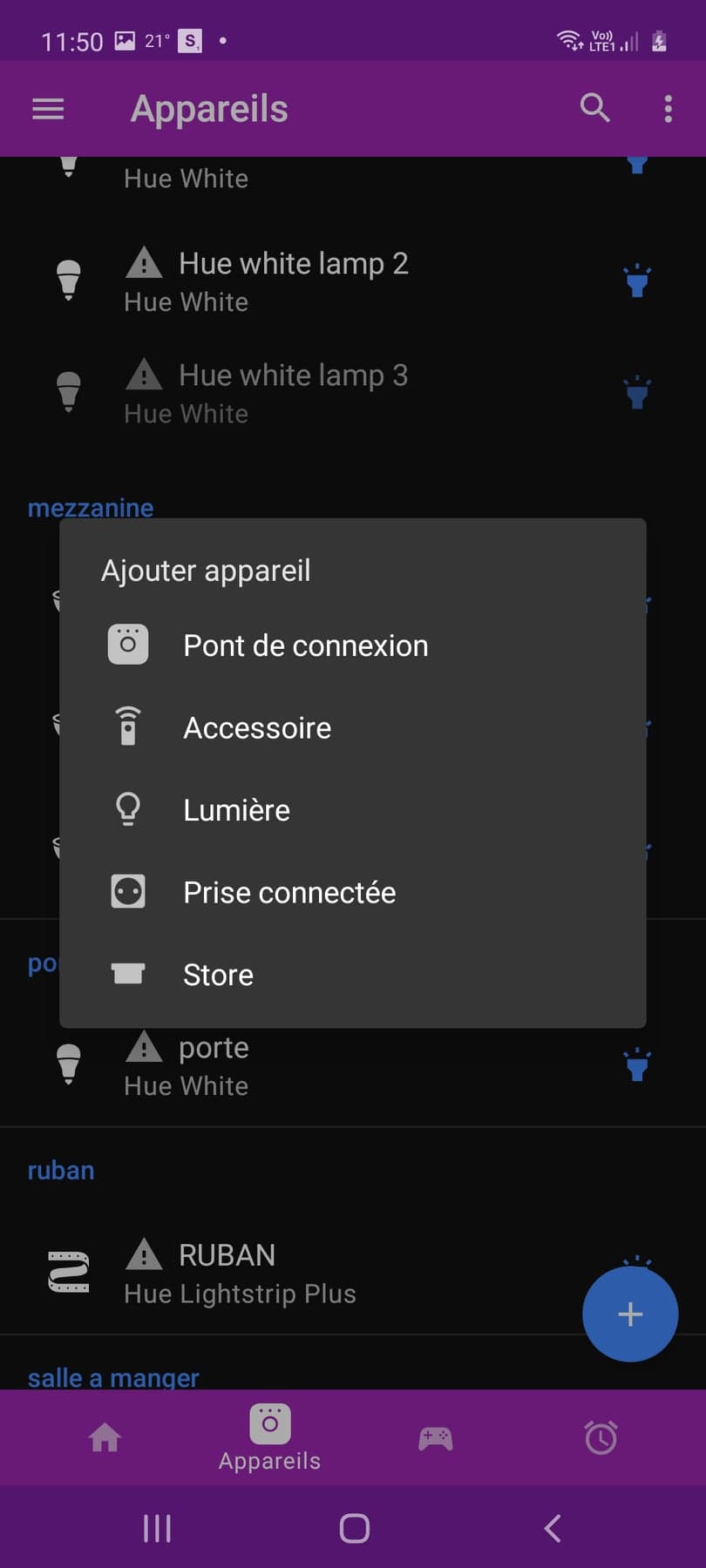Choose Accessoire from add device menu
This screenshot has height=1568, width=706.
coord(352,727)
